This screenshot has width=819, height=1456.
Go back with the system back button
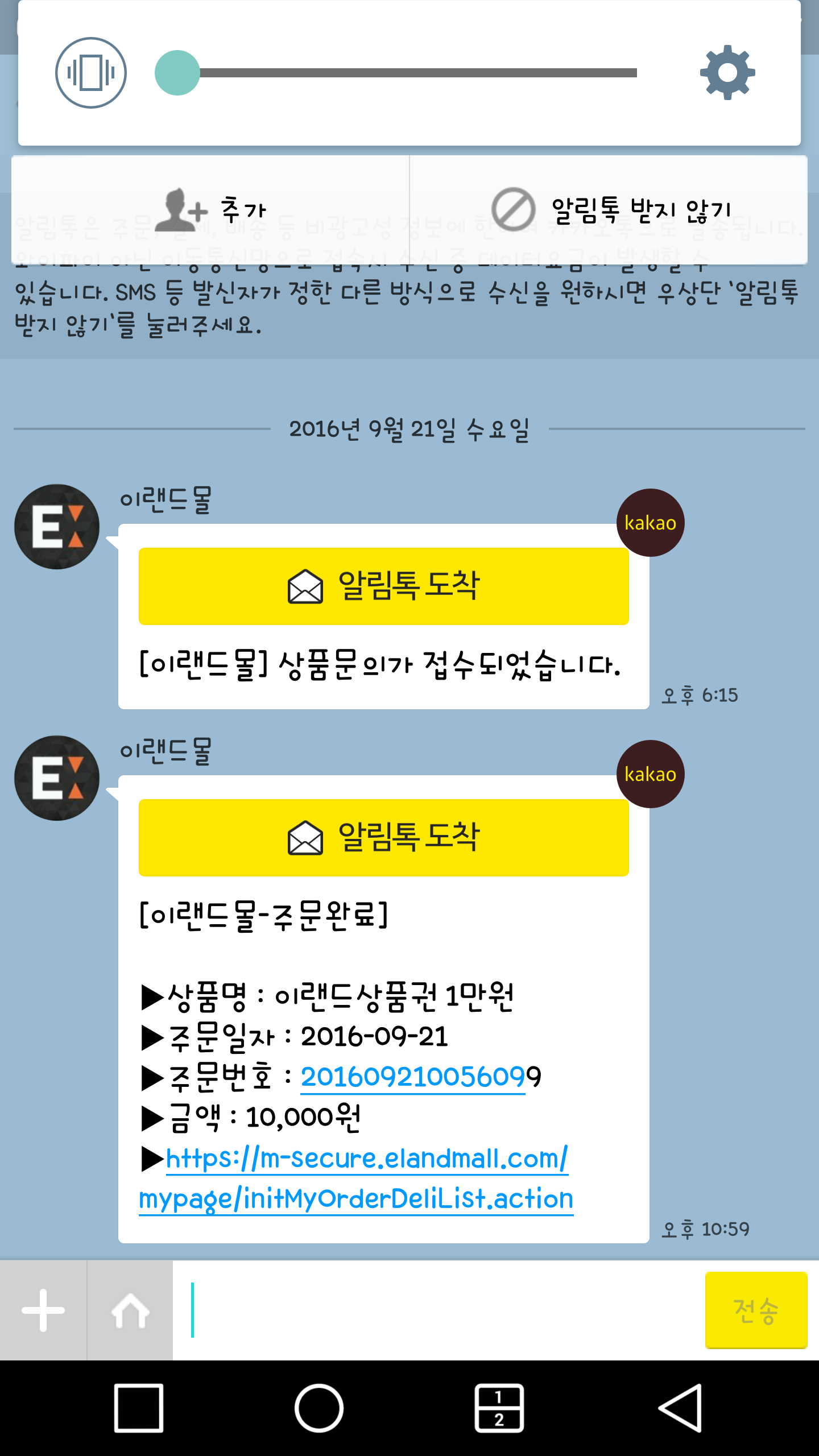coord(680,1408)
